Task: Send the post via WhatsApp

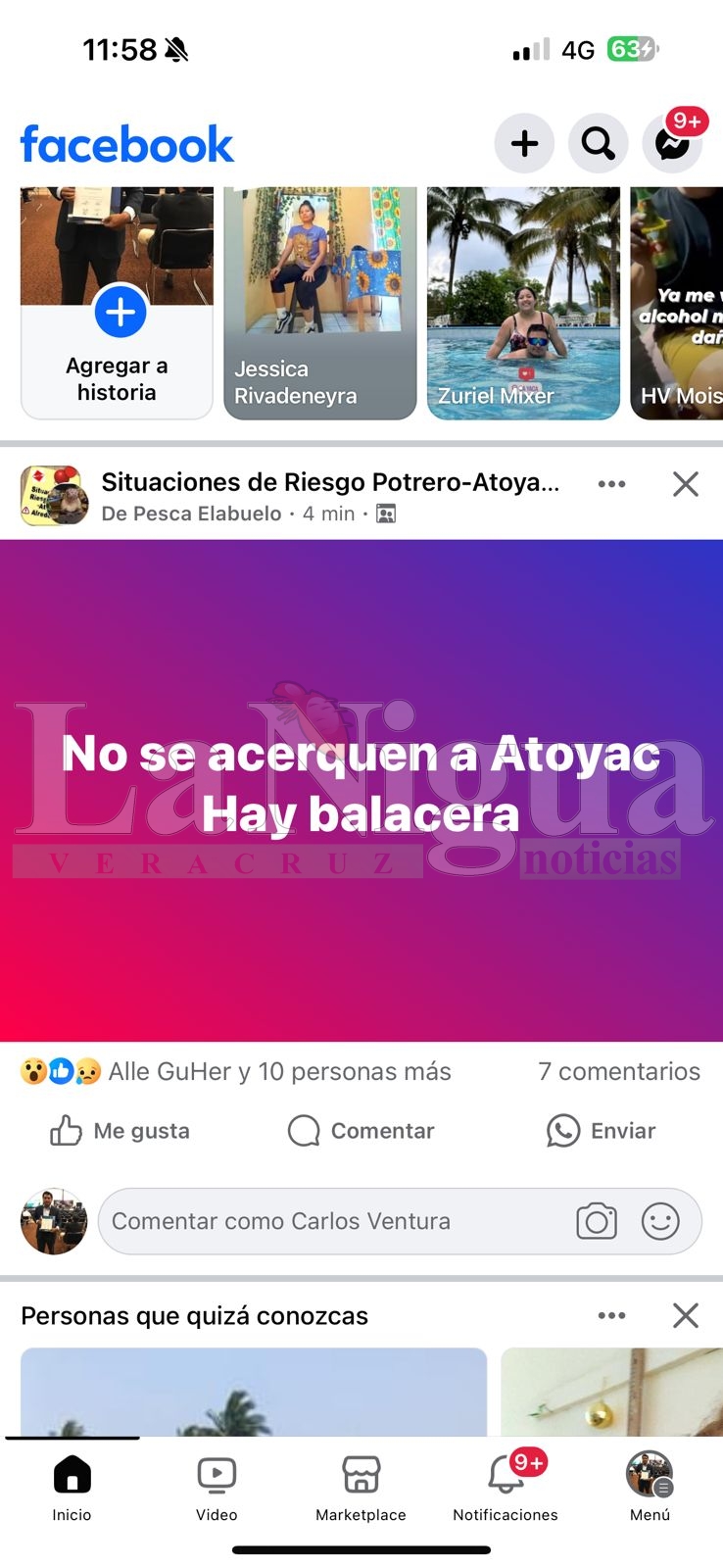Action: (601, 1131)
